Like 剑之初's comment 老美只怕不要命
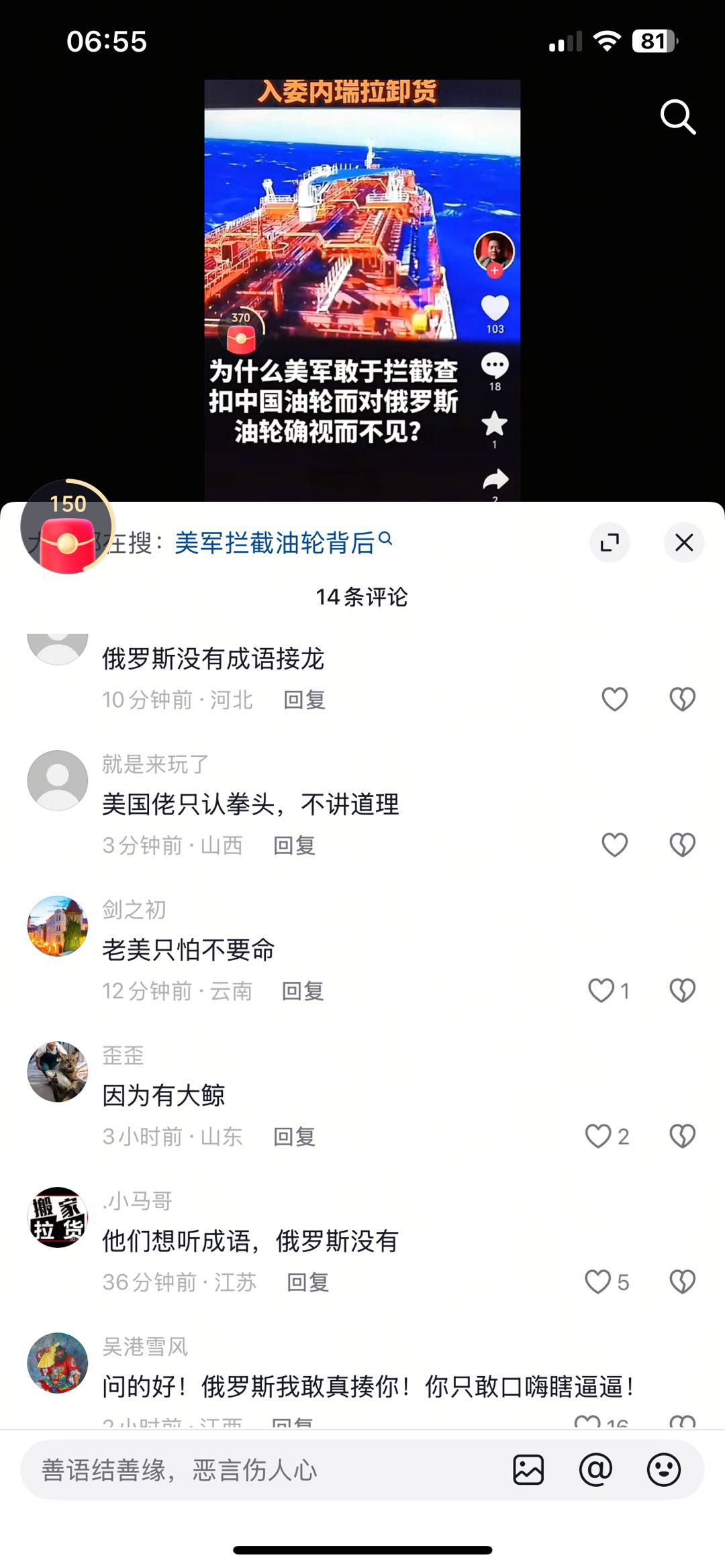Image resolution: width=725 pixels, height=1568 pixels. (602, 990)
